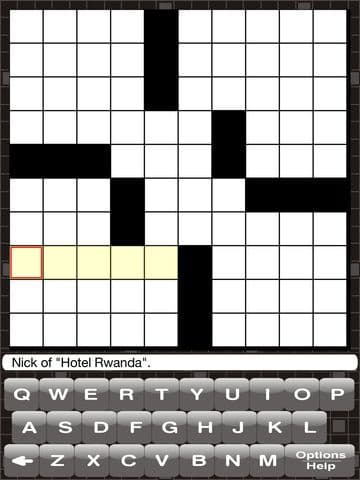Select the last highlighted yellow square
This screenshot has width=360, height=480.
point(161,263)
